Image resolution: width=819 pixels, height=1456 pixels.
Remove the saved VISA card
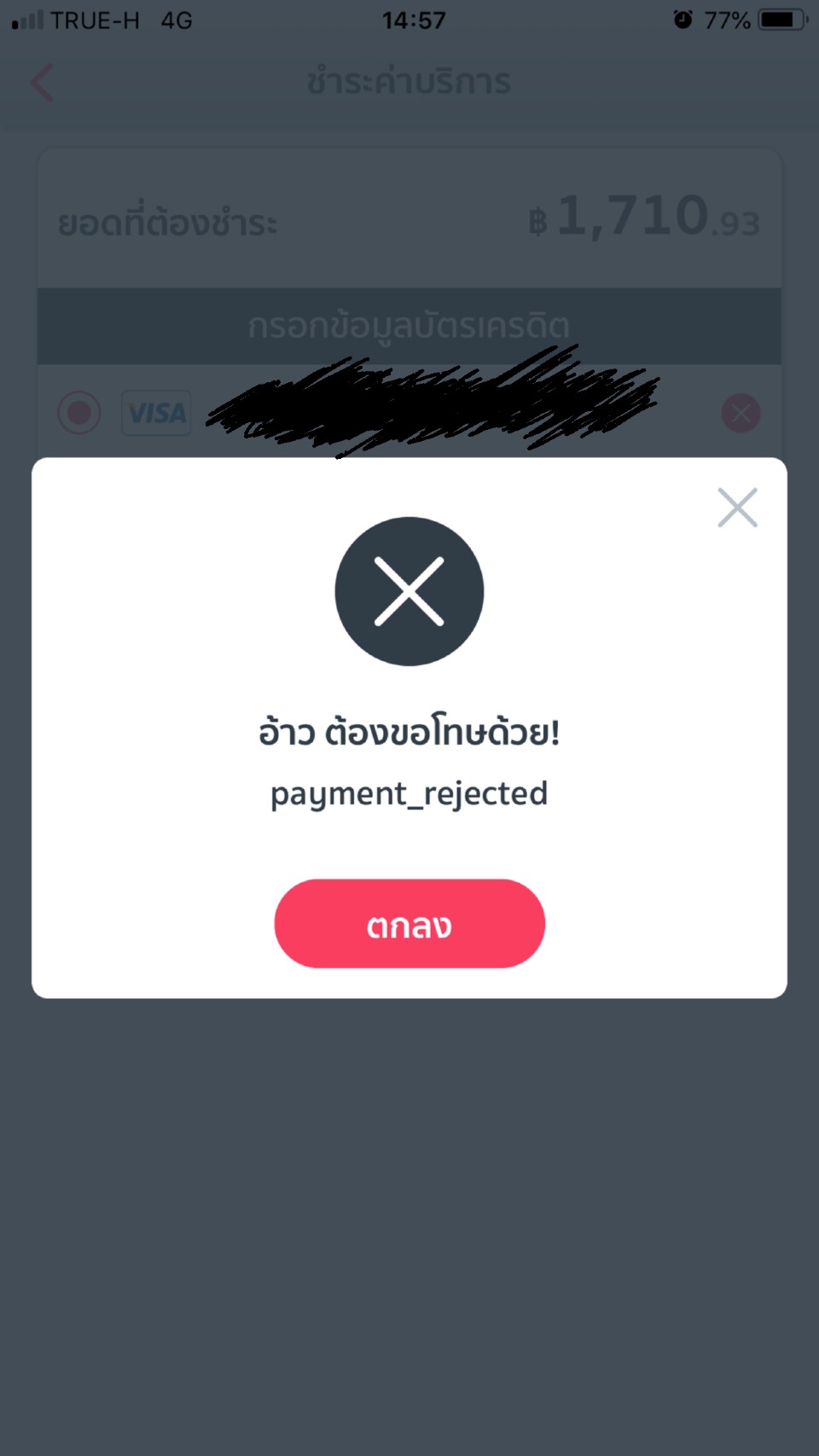coord(741,413)
